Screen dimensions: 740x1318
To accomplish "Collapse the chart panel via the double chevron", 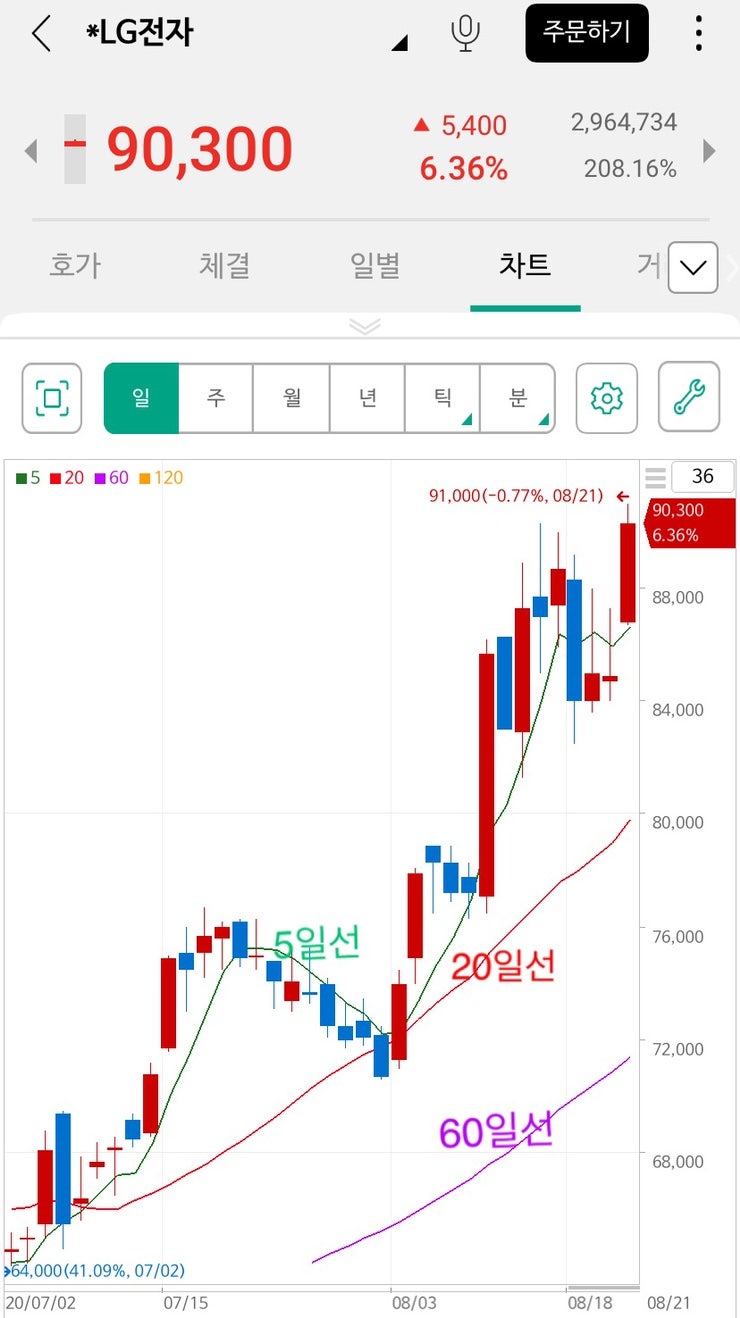I will [x=366, y=326].
